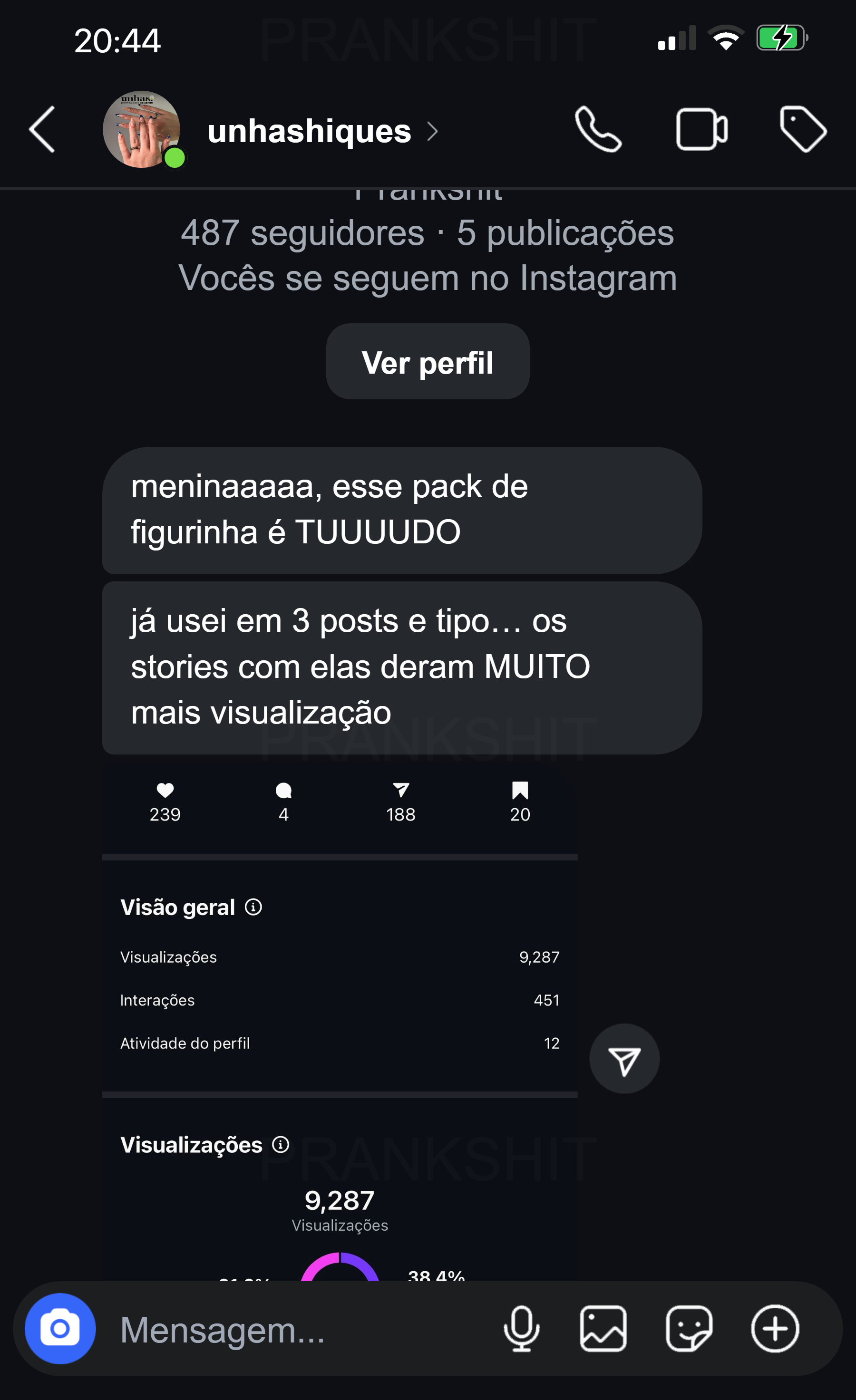Forward the shared insights post

point(624,1058)
